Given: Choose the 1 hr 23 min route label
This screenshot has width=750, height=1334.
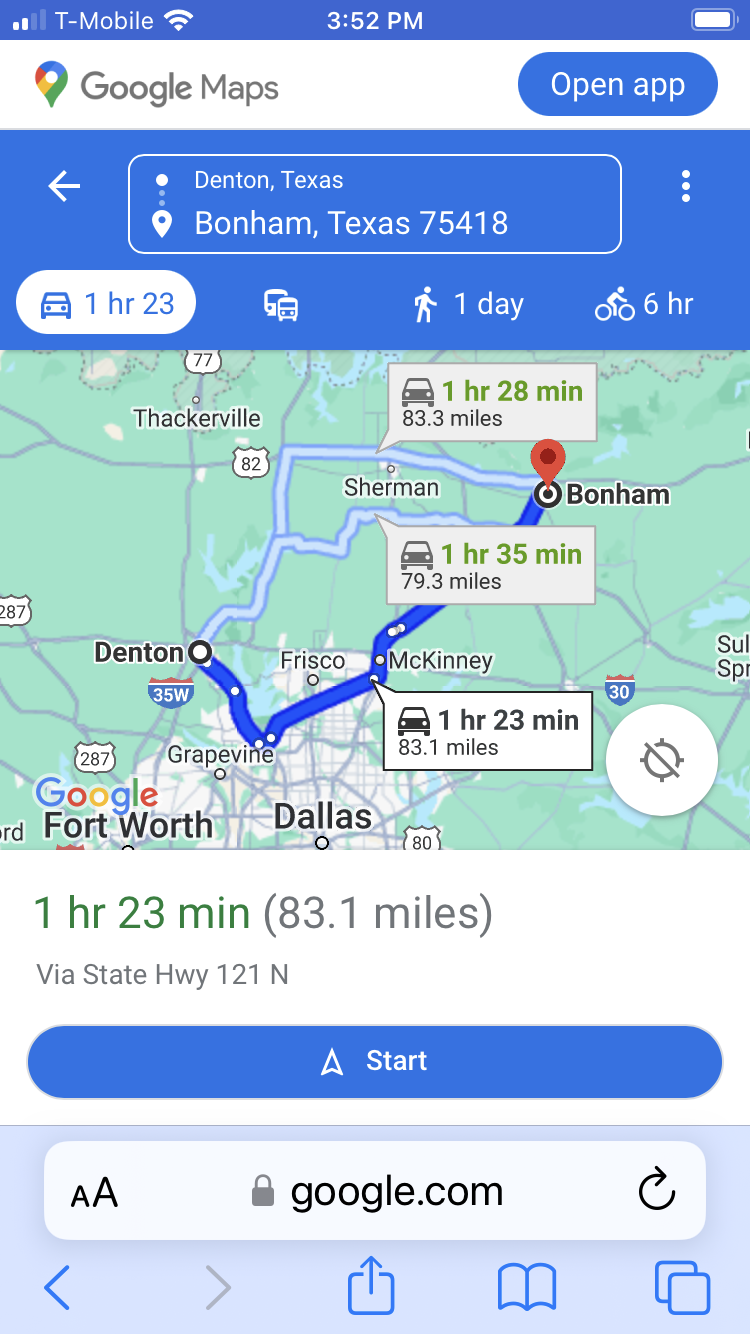Looking at the screenshot, I should (x=489, y=732).
